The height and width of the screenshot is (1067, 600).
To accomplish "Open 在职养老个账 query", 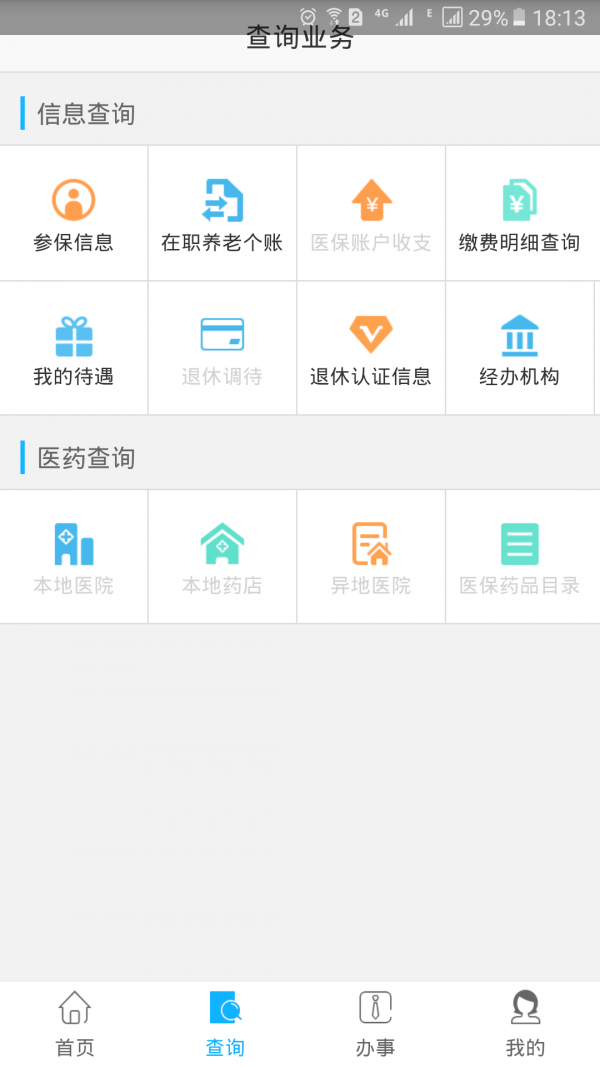I will click(x=222, y=214).
